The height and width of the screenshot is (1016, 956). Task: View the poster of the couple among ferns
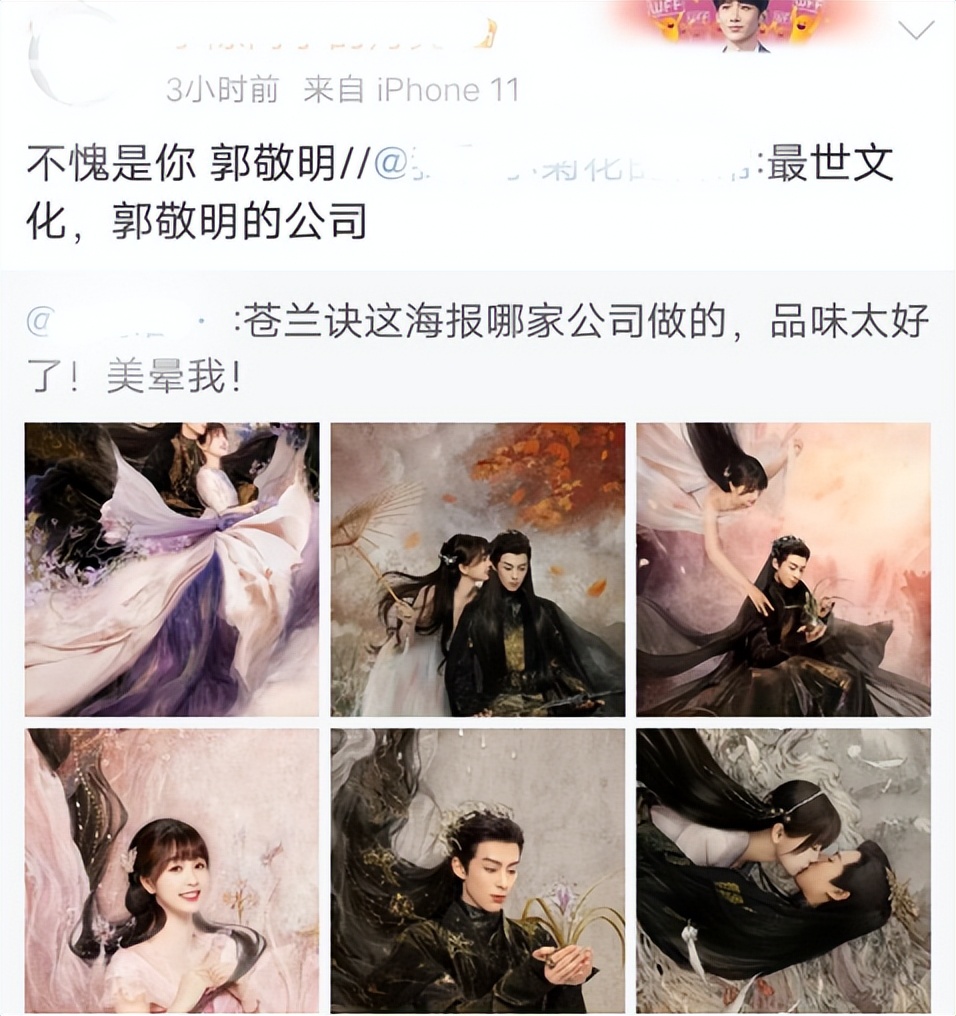click(x=785, y=570)
